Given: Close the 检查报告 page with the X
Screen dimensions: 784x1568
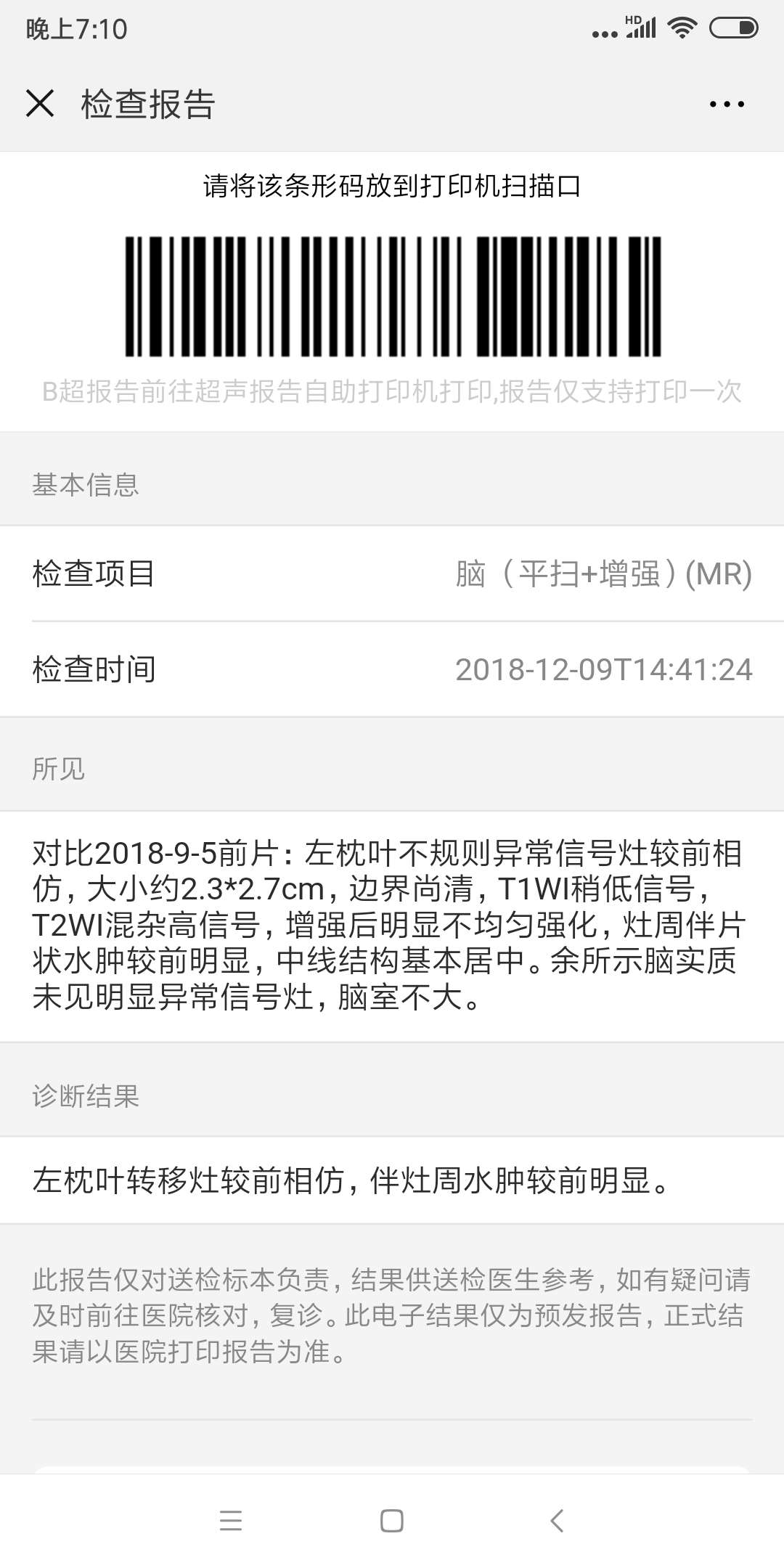Looking at the screenshot, I should pyautogui.click(x=41, y=104).
